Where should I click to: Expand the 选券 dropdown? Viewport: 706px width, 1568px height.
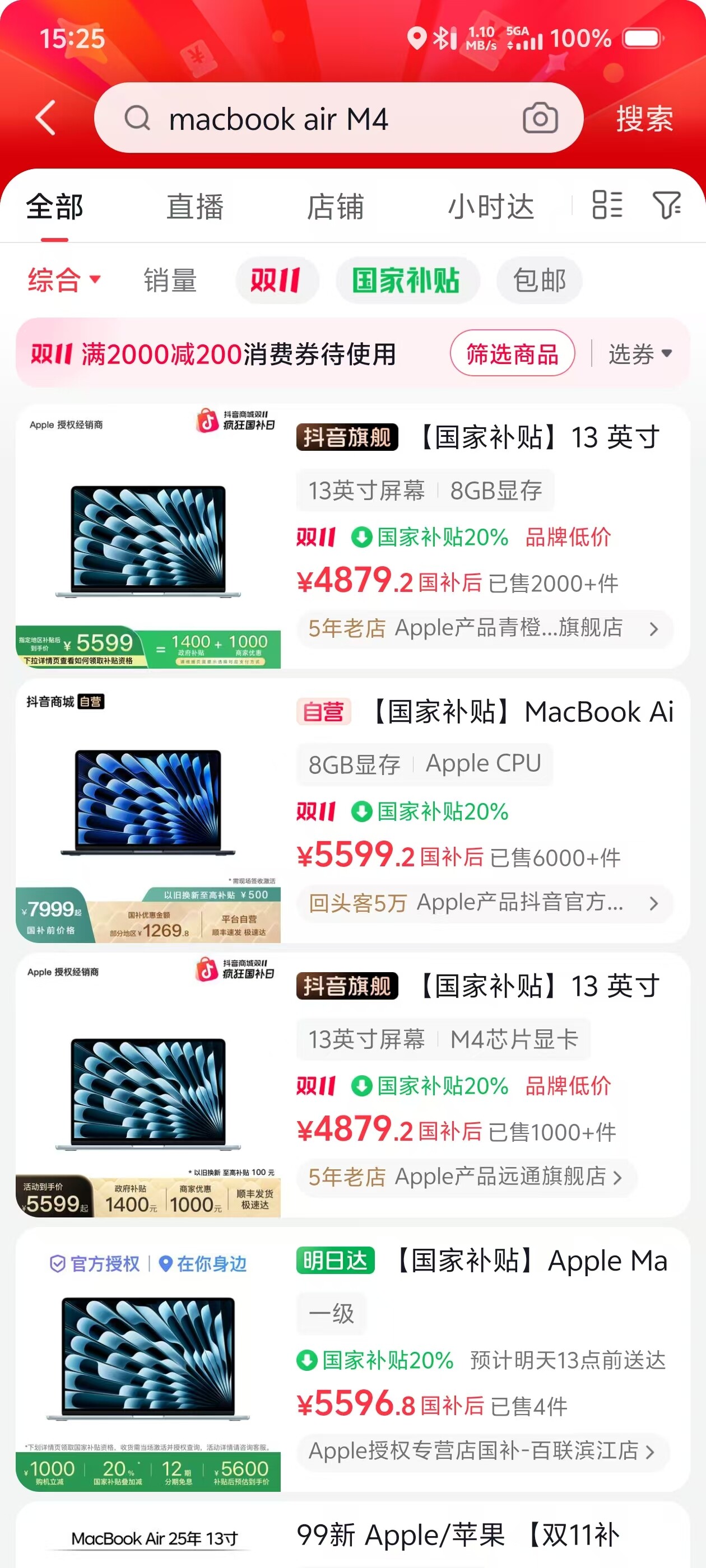point(640,354)
